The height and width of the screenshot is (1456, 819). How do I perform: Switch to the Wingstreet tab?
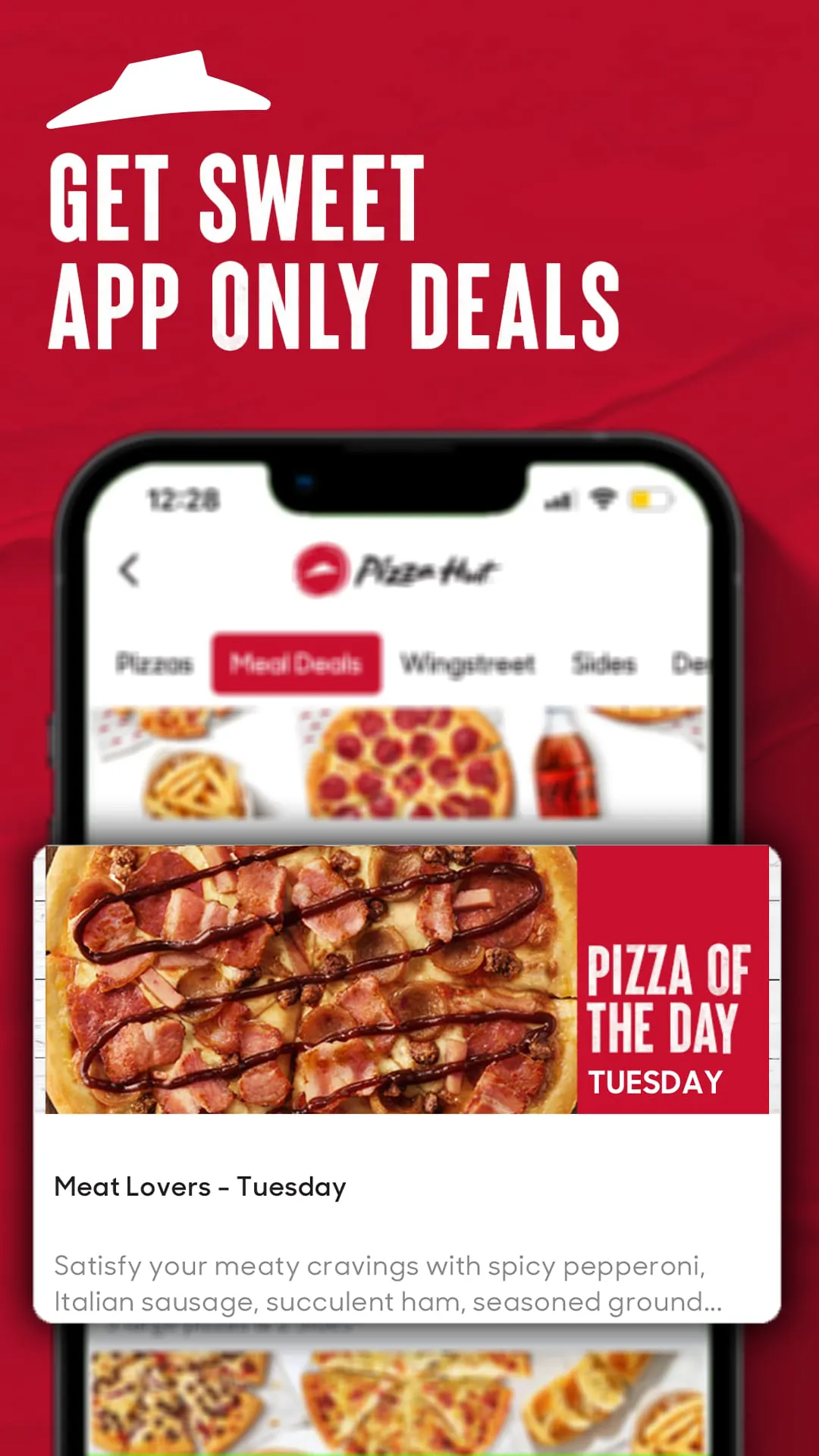tap(469, 662)
